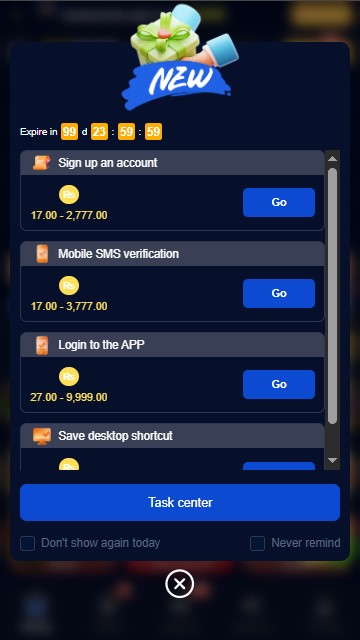The height and width of the screenshot is (640, 360).
Task: Enable the Never remind checkbox
Action: click(x=258, y=544)
